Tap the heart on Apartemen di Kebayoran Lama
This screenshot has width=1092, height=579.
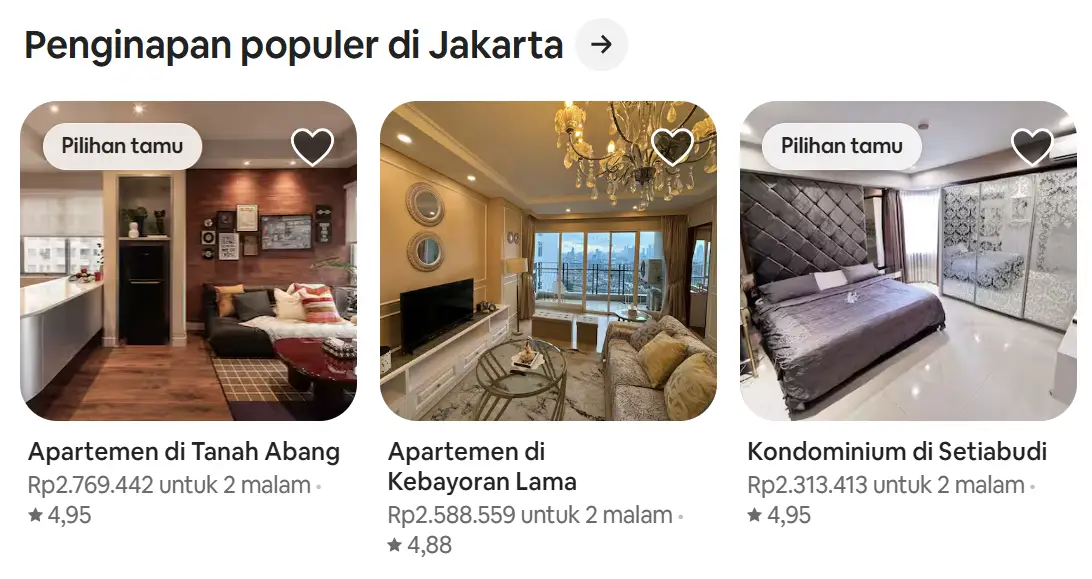tap(672, 147)
